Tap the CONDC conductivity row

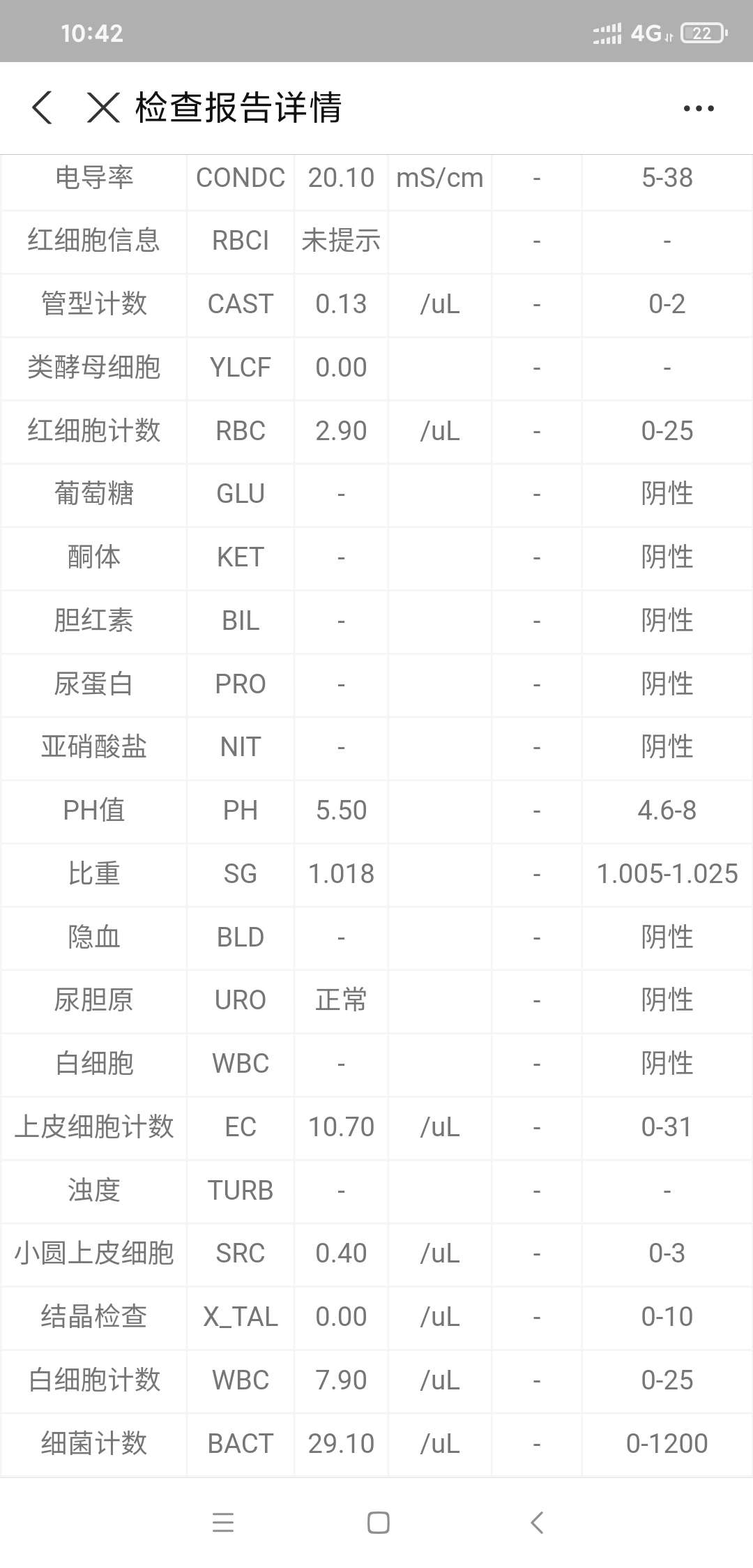tap(376, 178)
